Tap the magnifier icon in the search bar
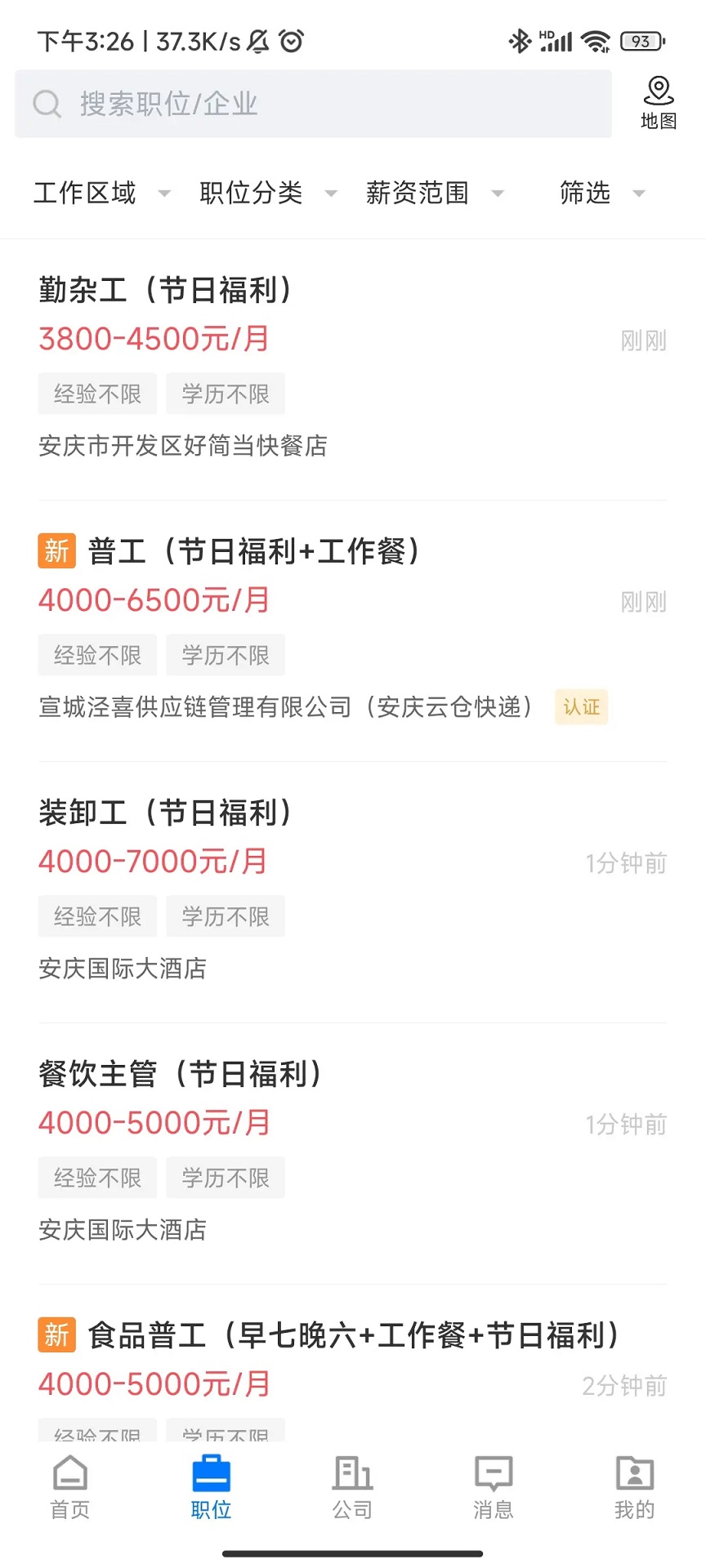 pyautogui.click(x=47, y=105)
